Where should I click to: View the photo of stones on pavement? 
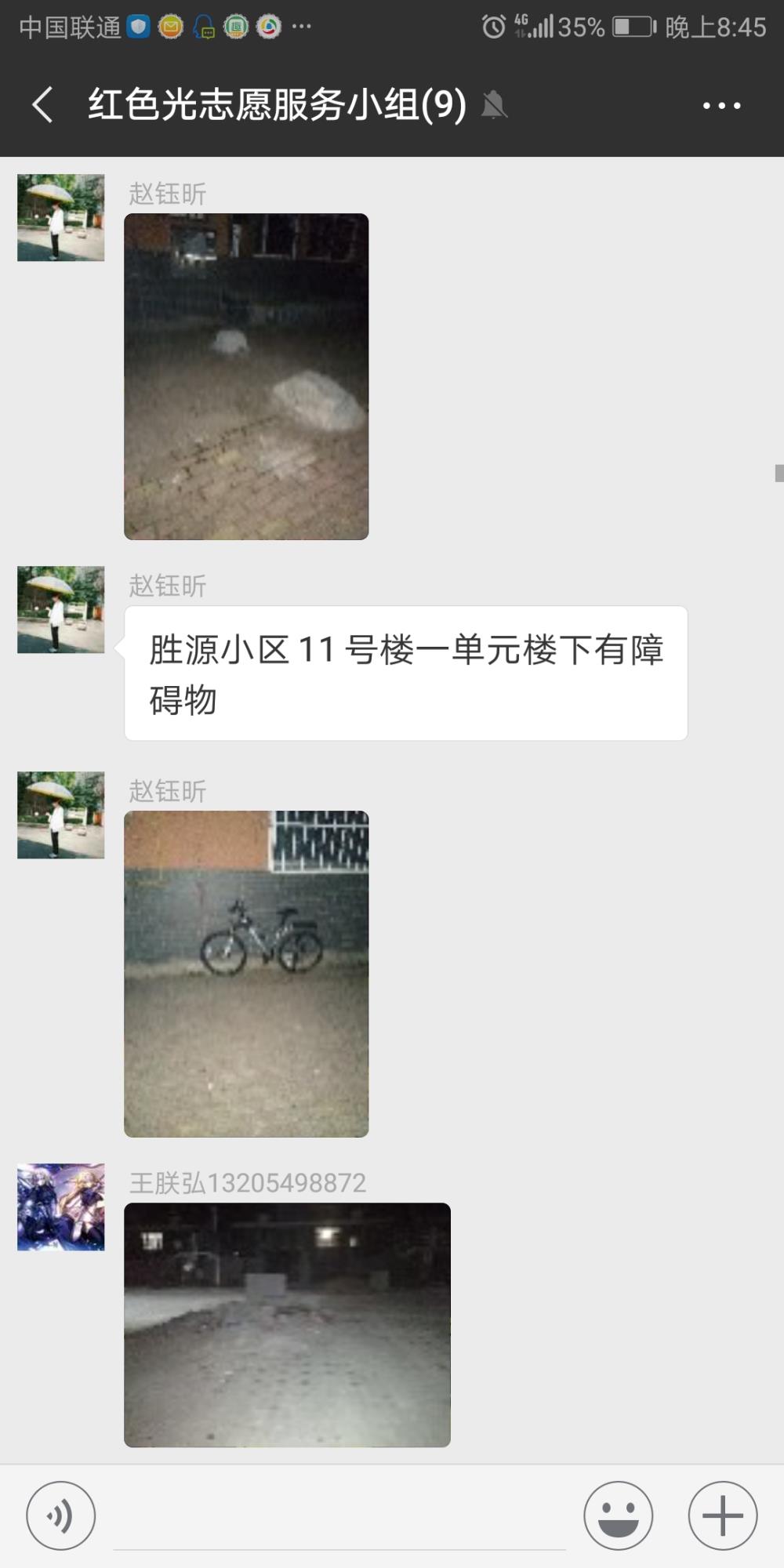[x=246, y=376]
